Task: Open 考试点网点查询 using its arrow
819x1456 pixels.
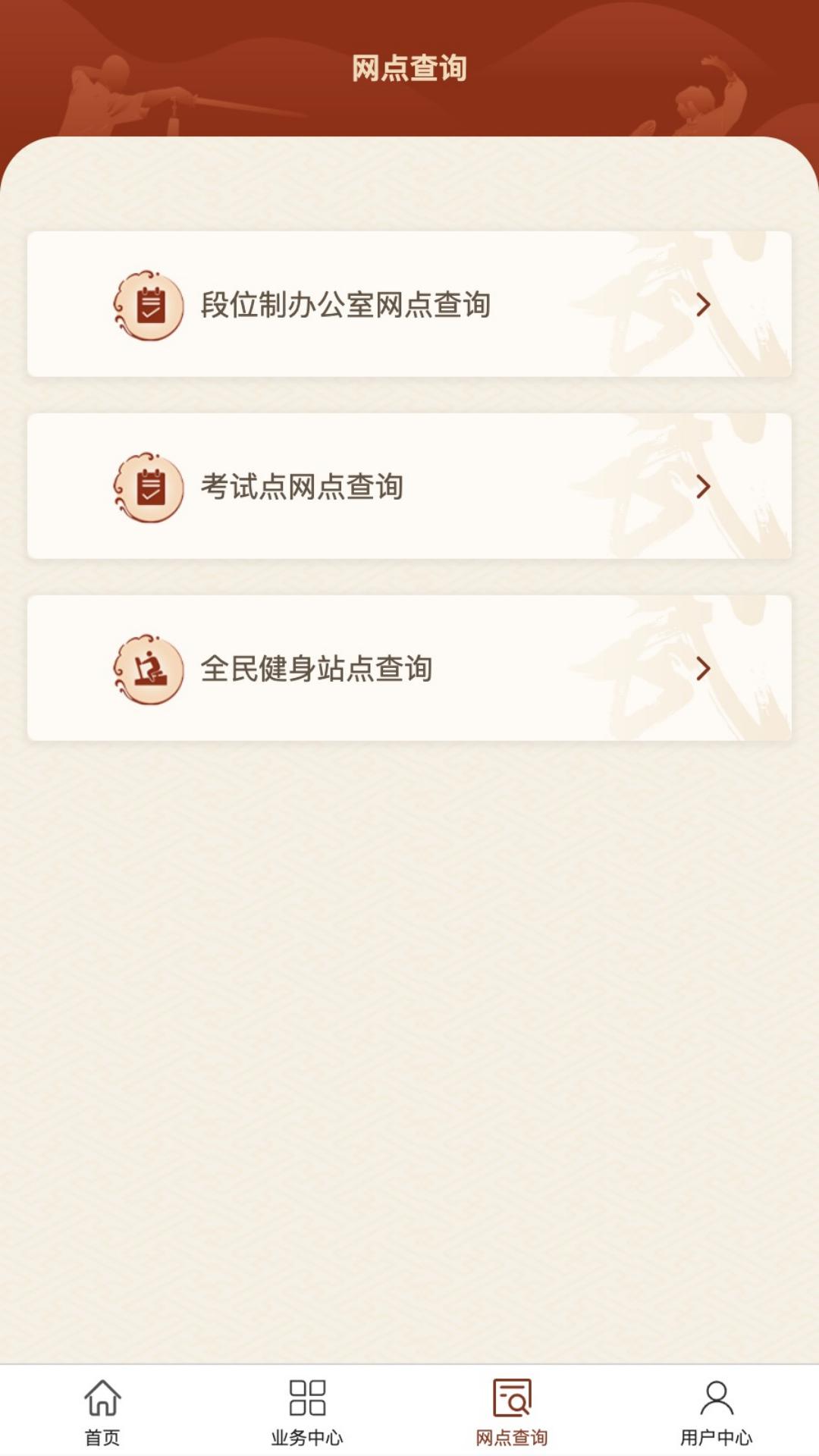Action: [x=705, y=488]
